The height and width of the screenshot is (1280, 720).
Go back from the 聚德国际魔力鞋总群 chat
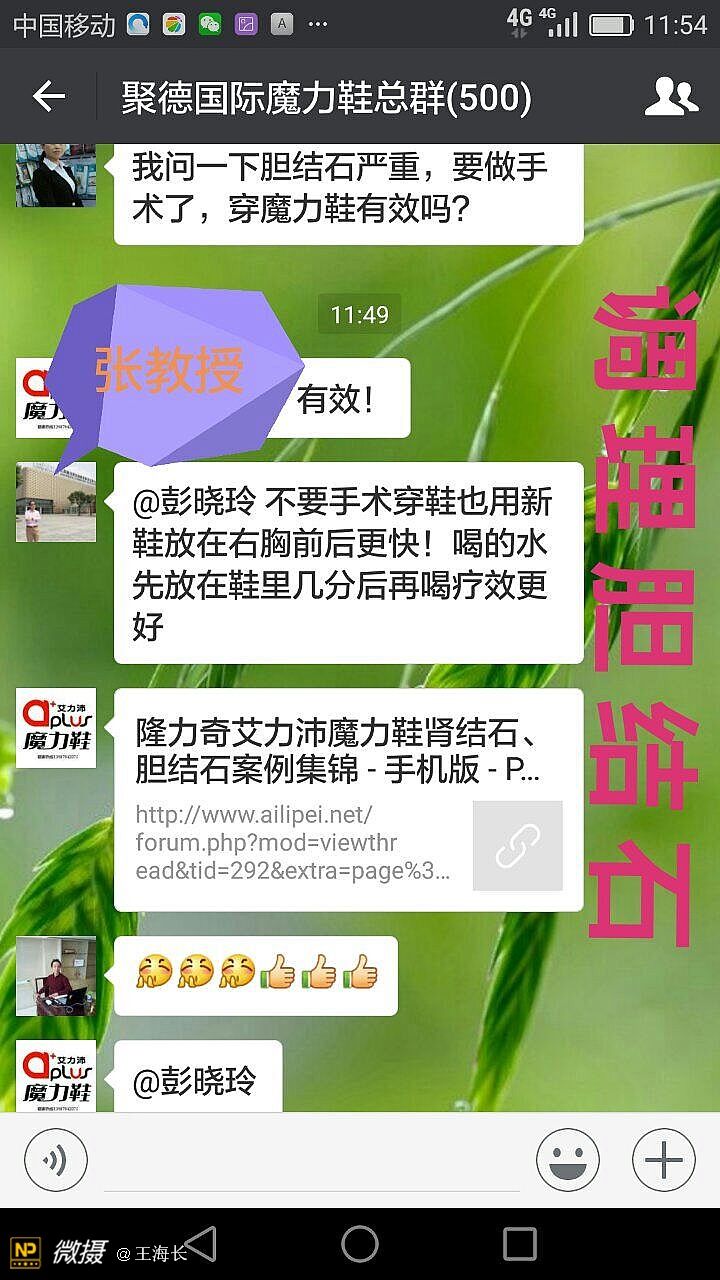pos(49,97)
